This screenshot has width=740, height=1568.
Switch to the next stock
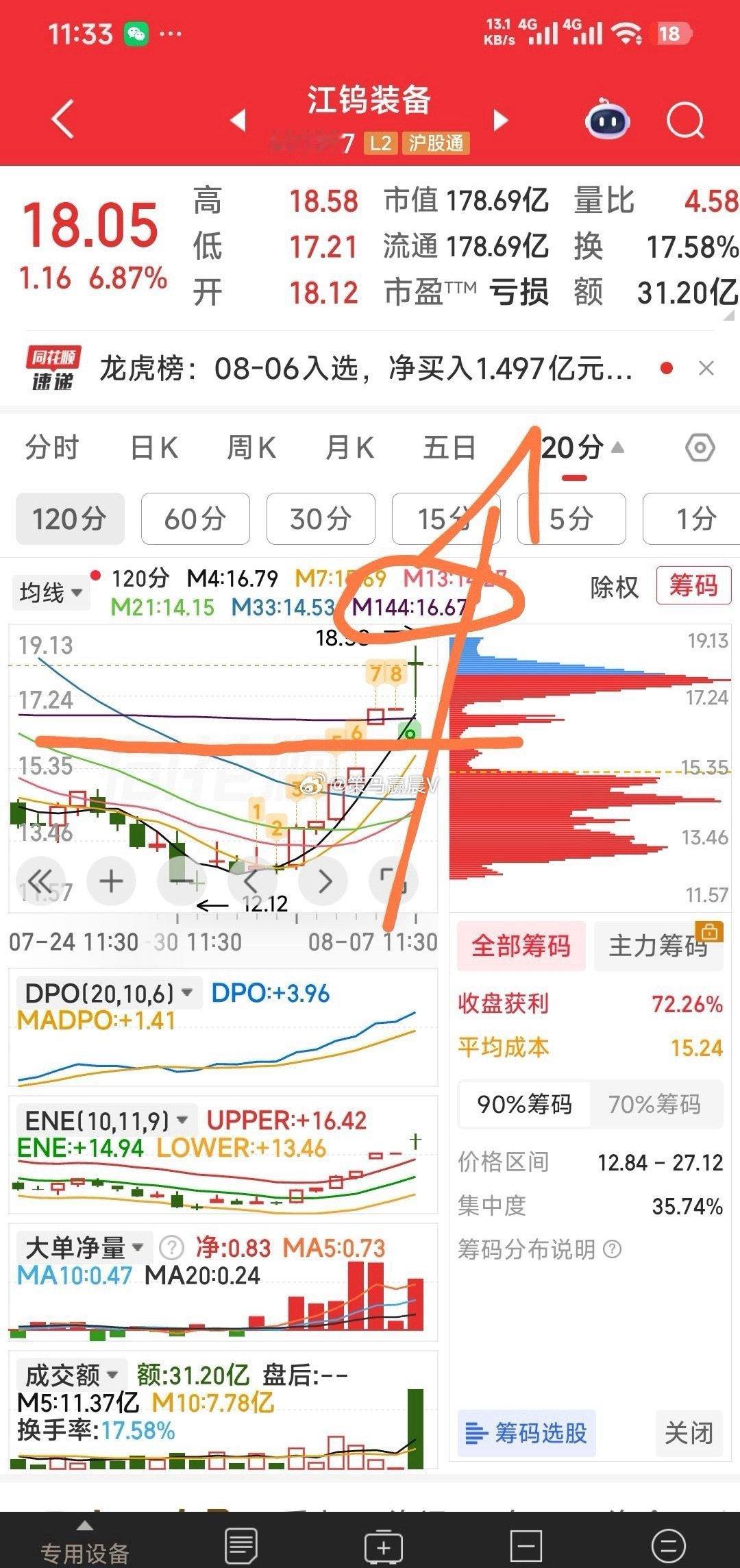502,120
